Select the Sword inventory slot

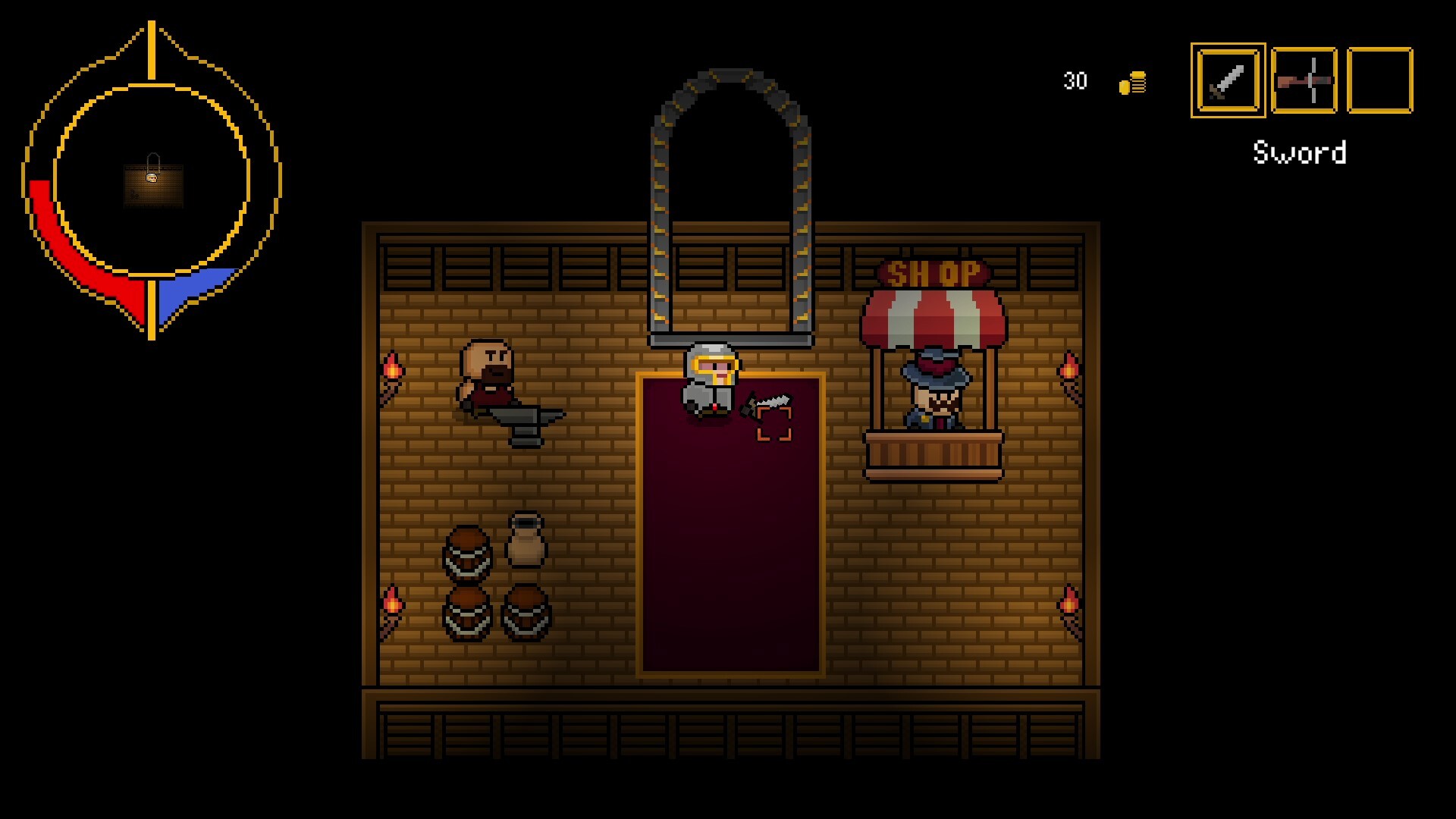click(1228, 80)
